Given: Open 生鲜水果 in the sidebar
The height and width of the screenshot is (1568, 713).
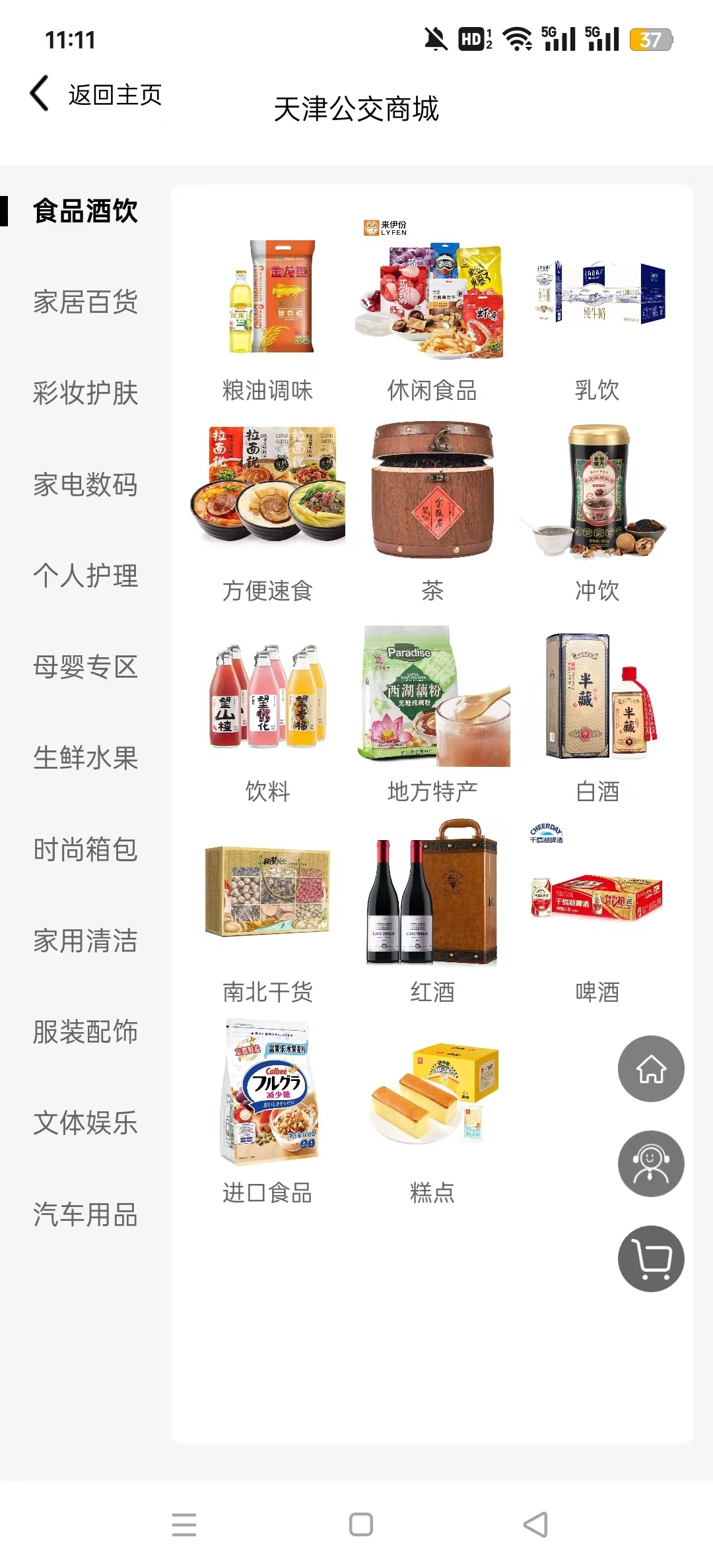Looking at the screenshot, I should (x=85, y=758).
